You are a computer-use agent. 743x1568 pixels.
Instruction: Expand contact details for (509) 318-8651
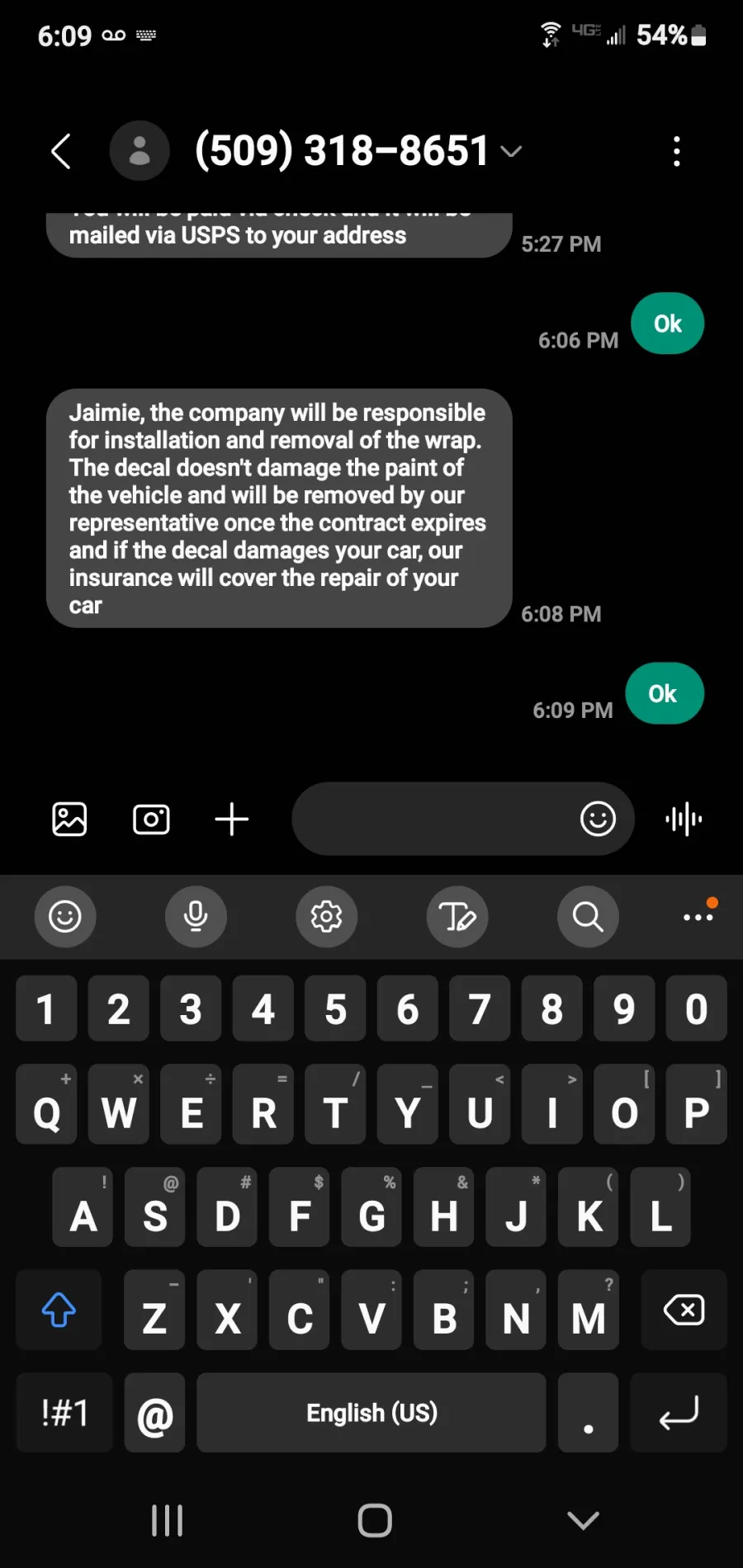point(512,151)
